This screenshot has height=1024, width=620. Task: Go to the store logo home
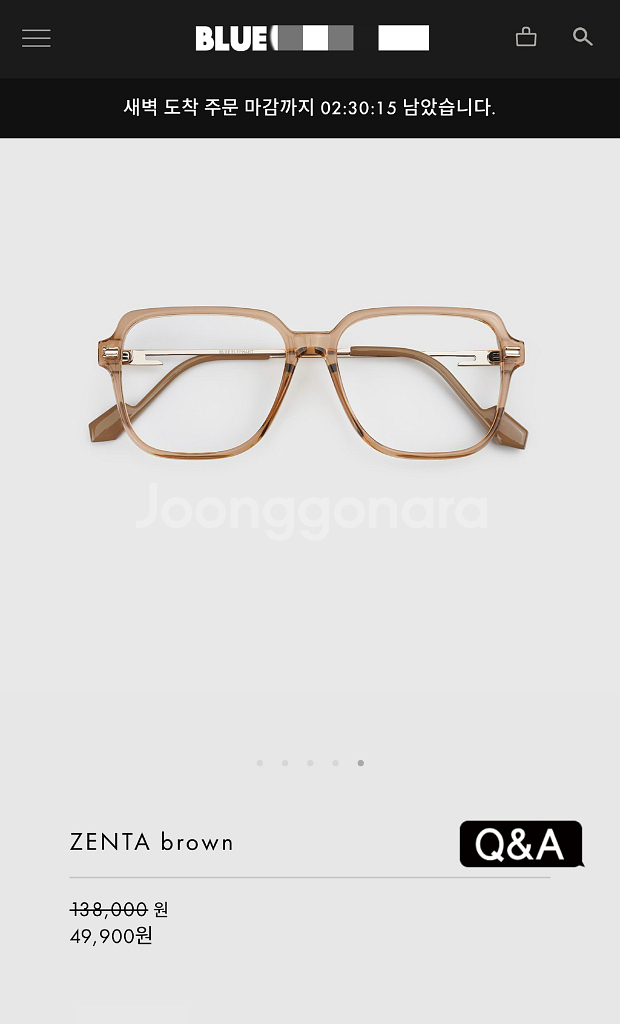click(312, 38)
